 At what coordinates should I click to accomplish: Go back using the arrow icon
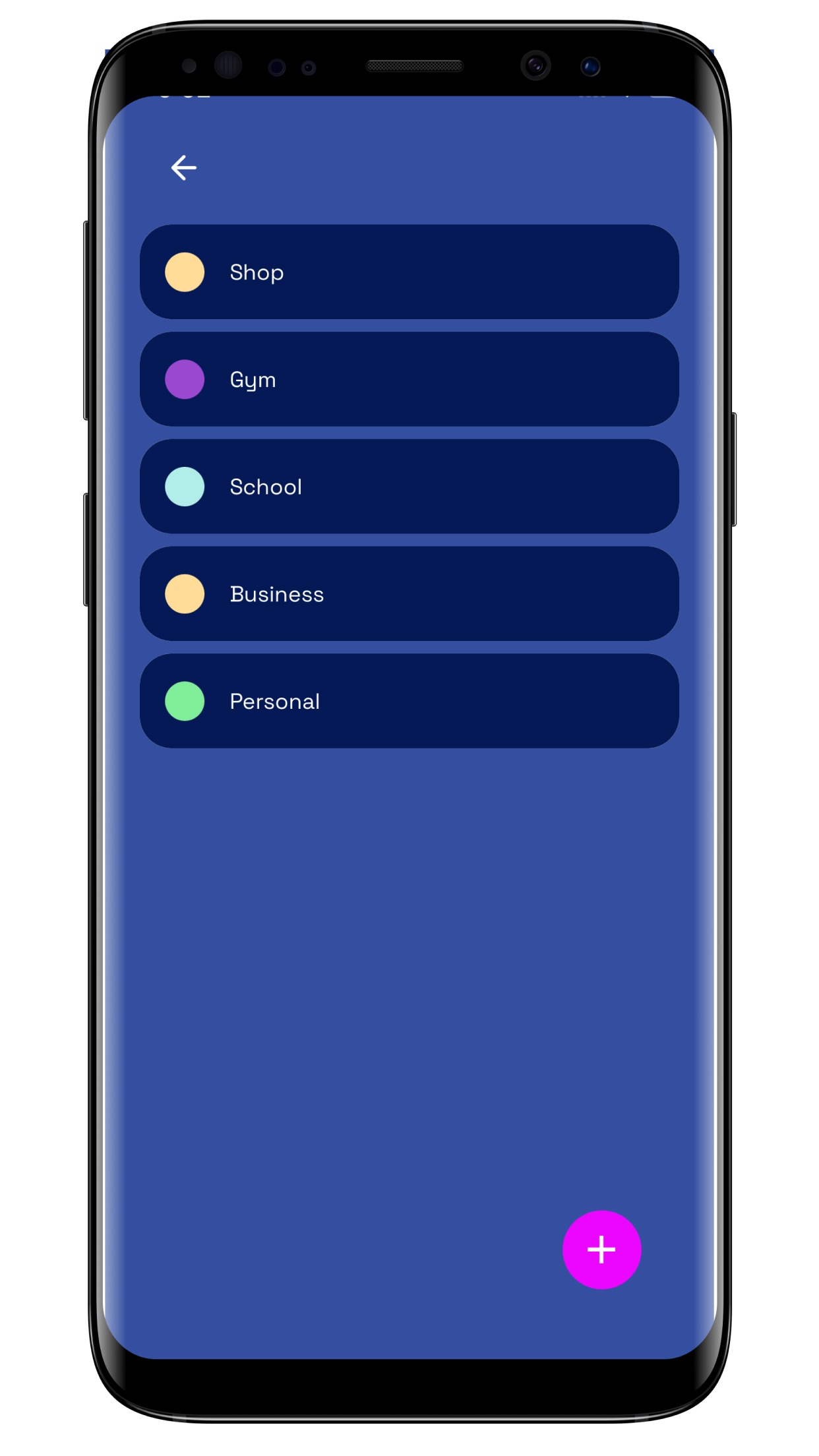coord(183,167)
